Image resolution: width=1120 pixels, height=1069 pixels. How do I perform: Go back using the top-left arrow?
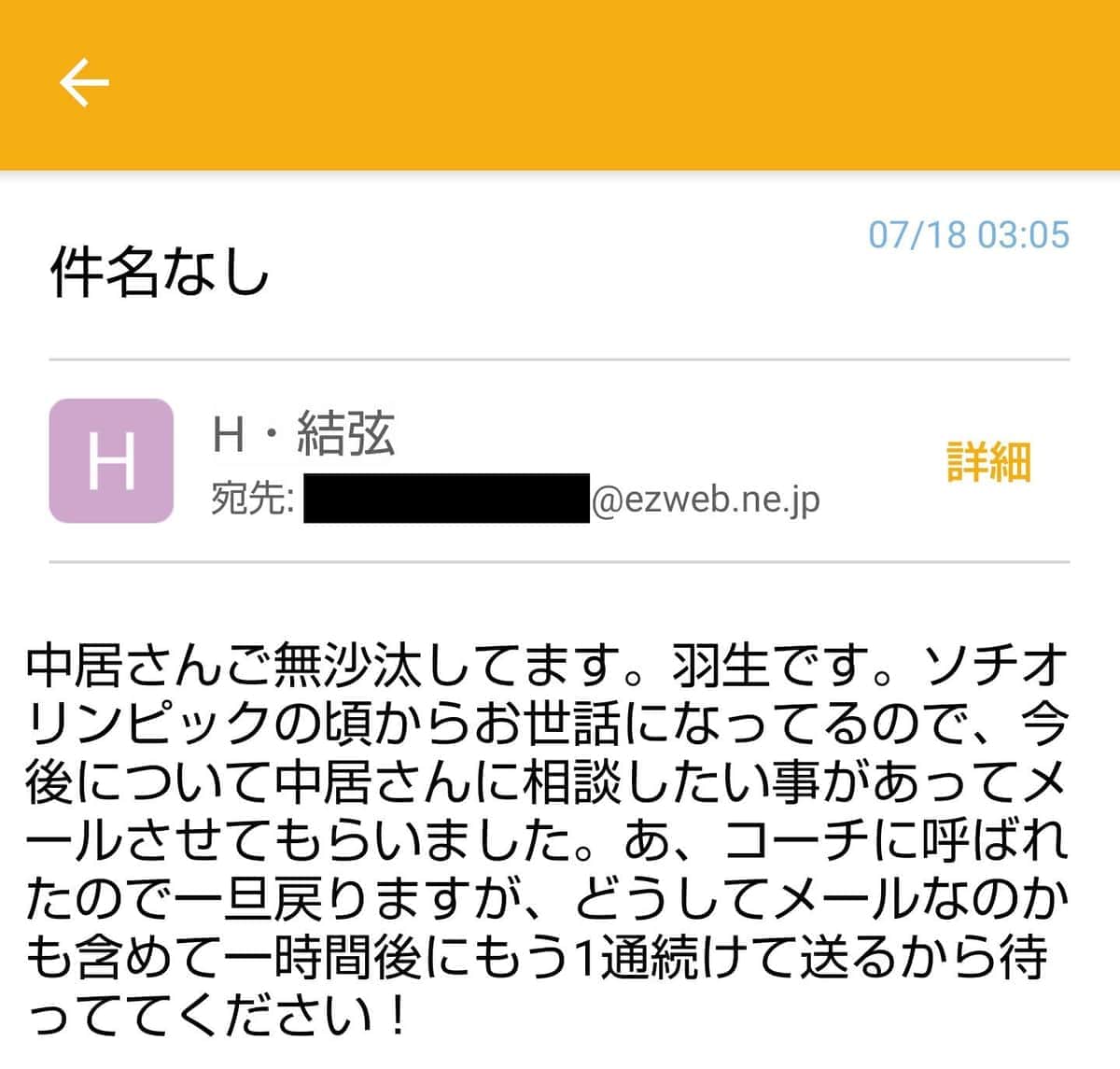point(84,82)
